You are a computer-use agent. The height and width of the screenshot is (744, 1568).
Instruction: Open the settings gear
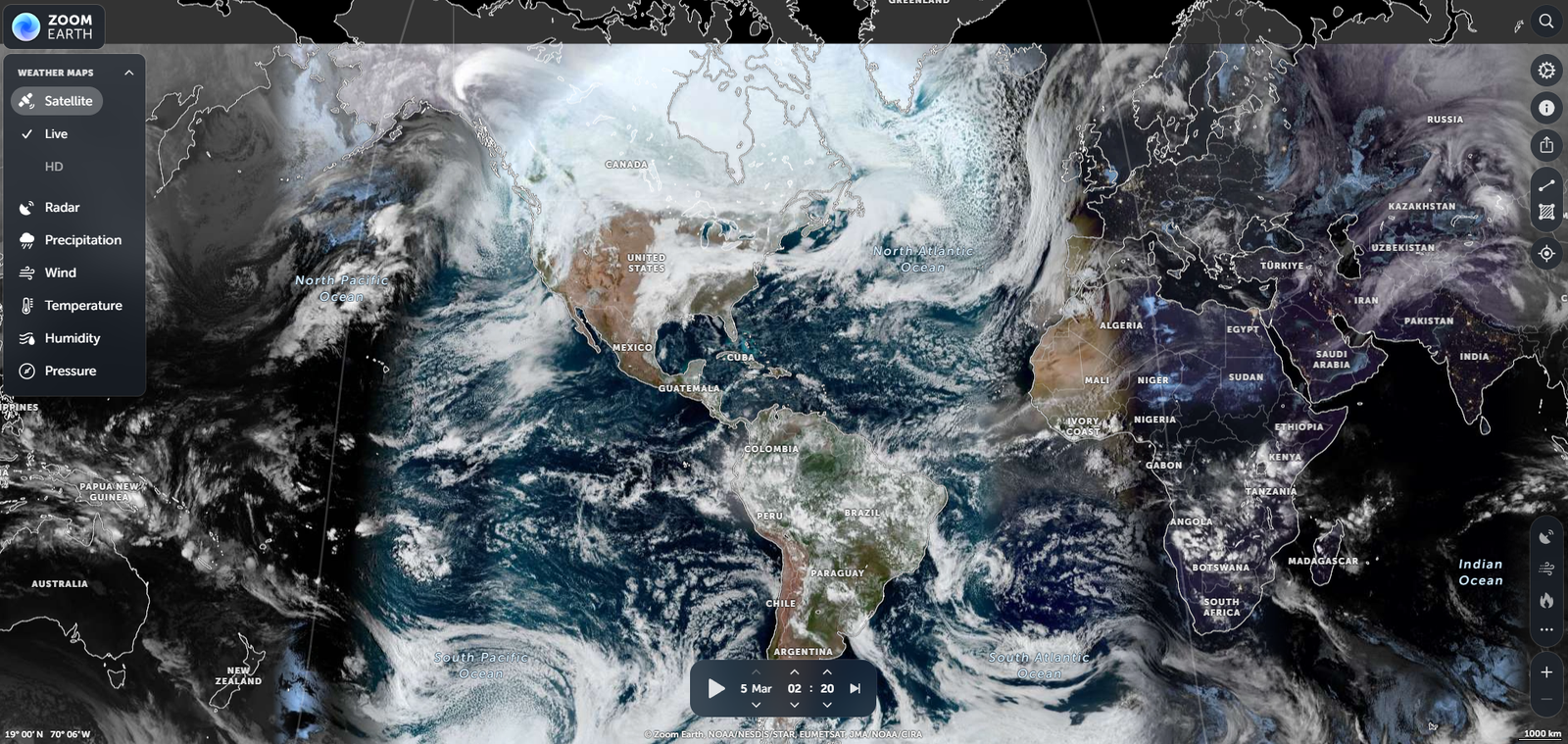click(1546, 71)
